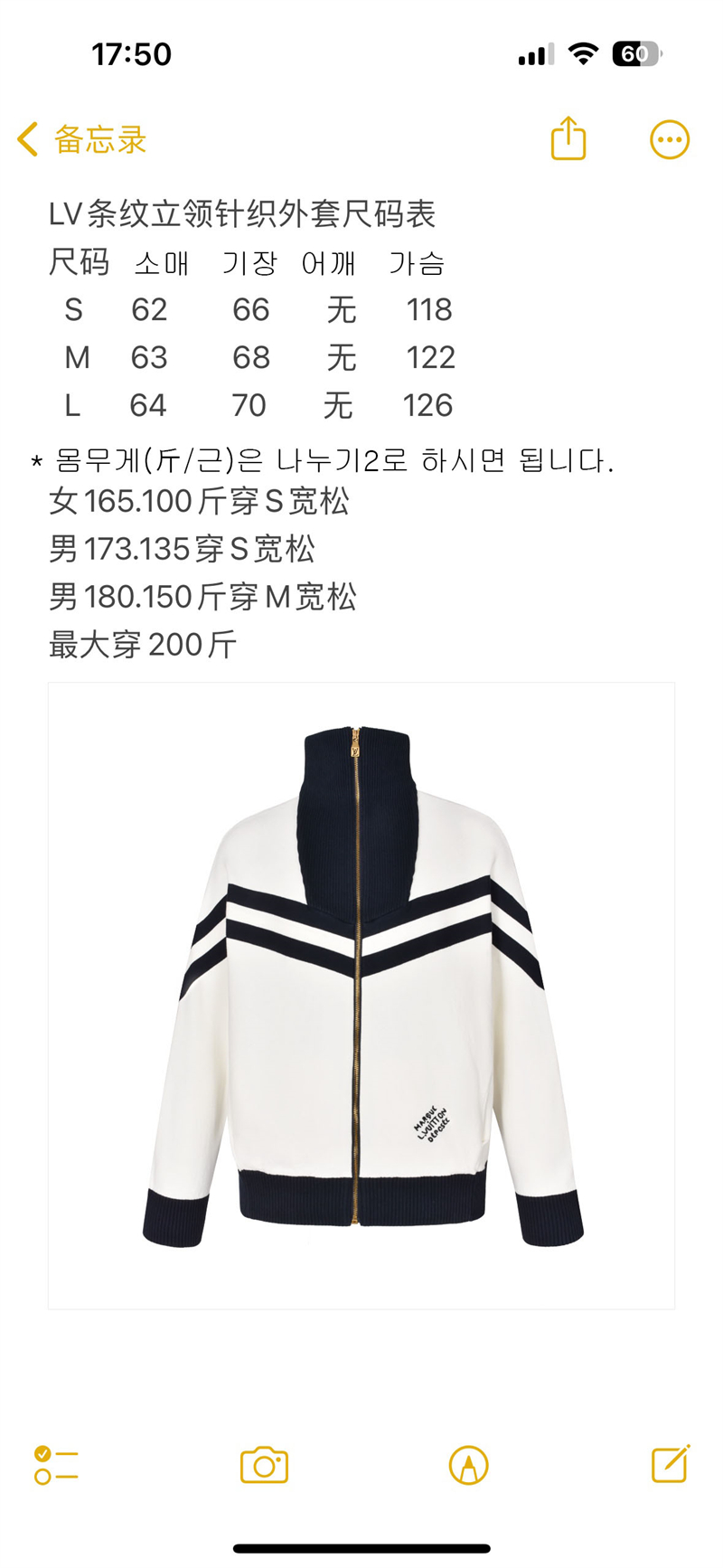Go back to 备忘录 notes list
Screen dimensions: 723x1568
tap(81, 140)
